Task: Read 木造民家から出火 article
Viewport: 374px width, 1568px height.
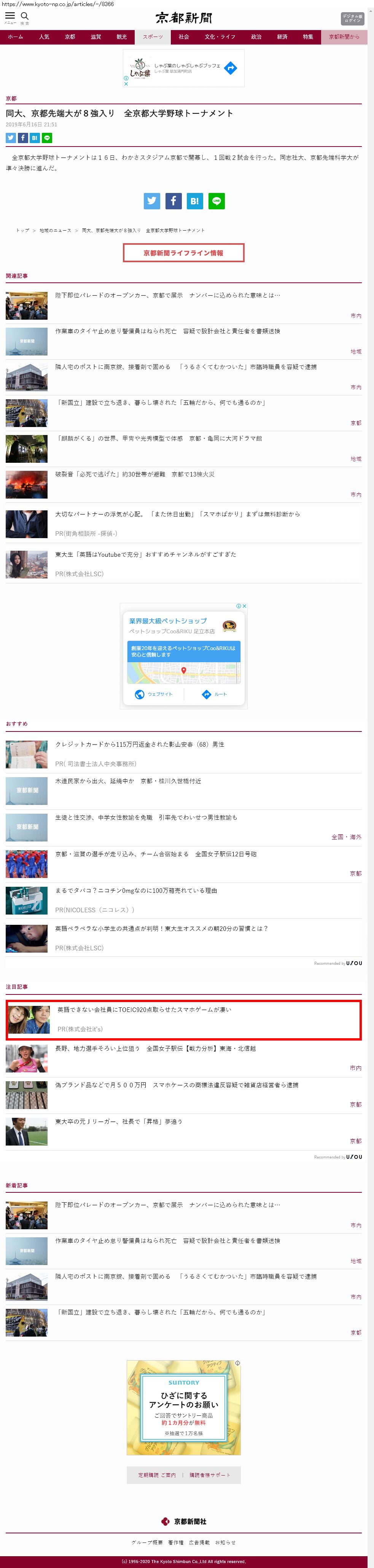Action: 128,781
